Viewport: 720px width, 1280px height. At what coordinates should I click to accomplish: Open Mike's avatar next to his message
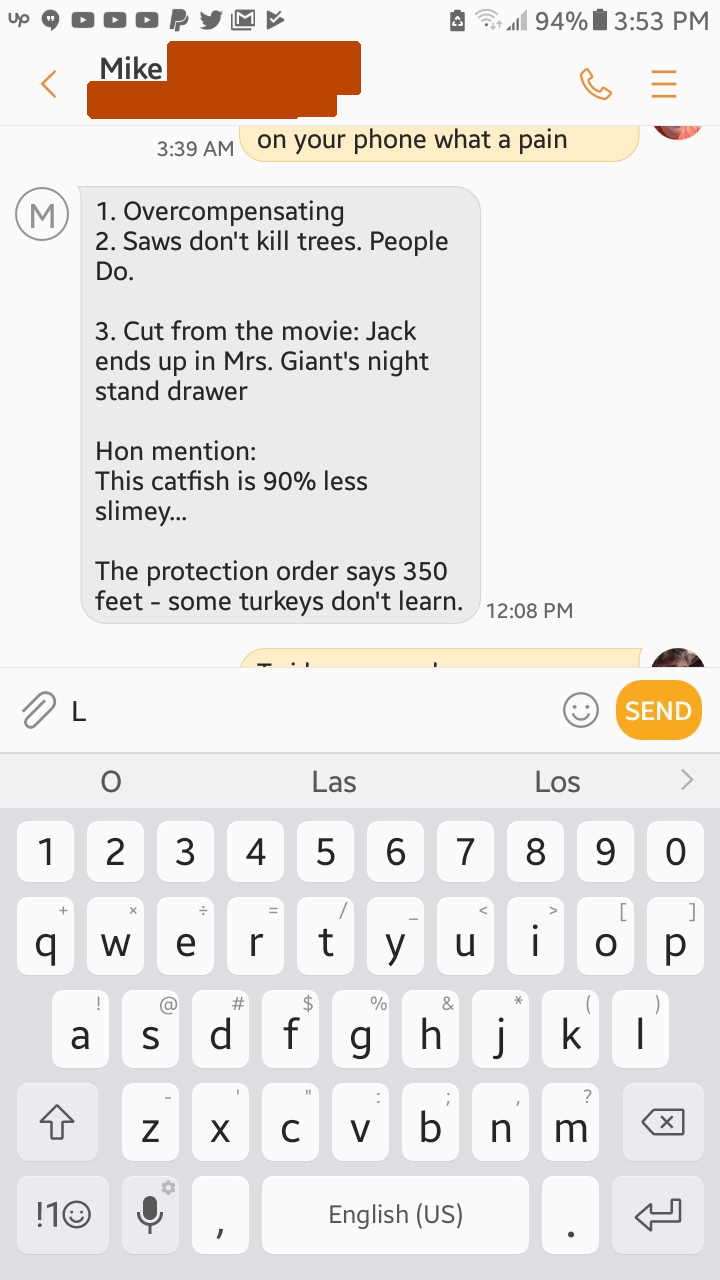point(42,216)
